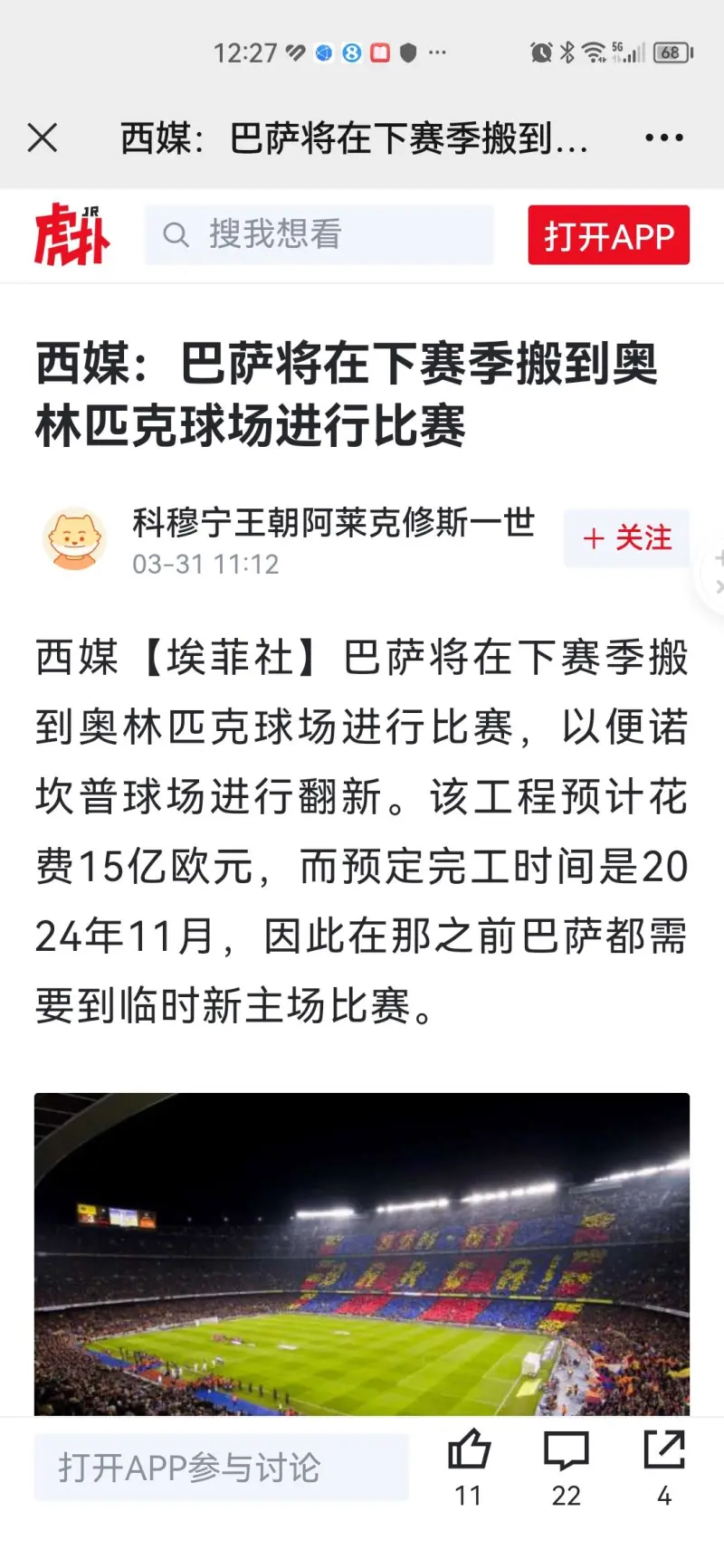Open the three-dot overflow menu
Viewport: 724px width, 1568px height.
point(663,138)
